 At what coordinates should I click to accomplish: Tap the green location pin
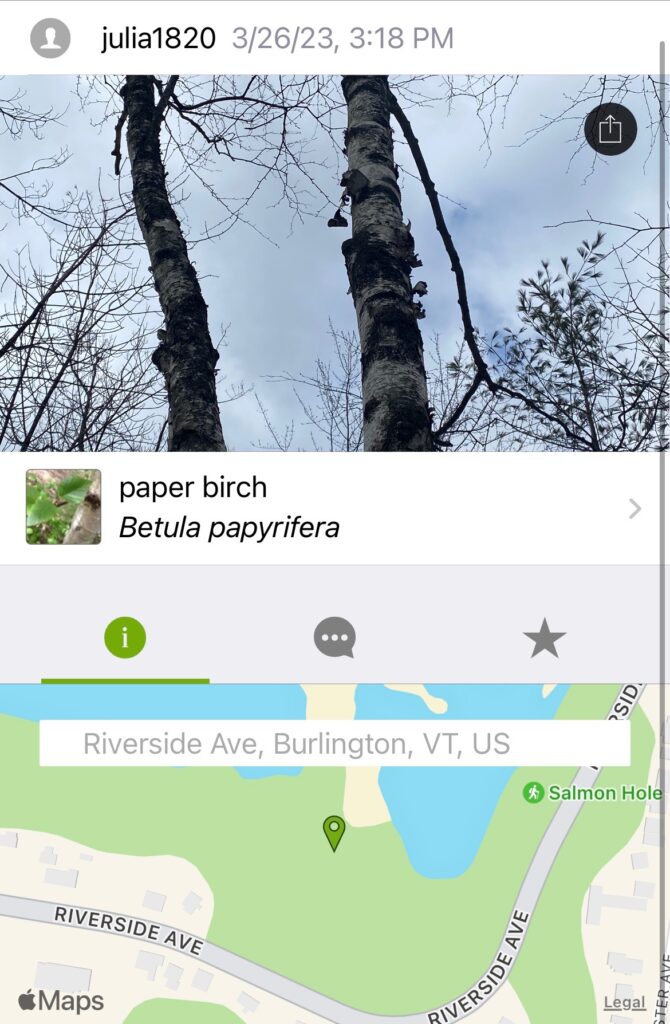point(334,831)
